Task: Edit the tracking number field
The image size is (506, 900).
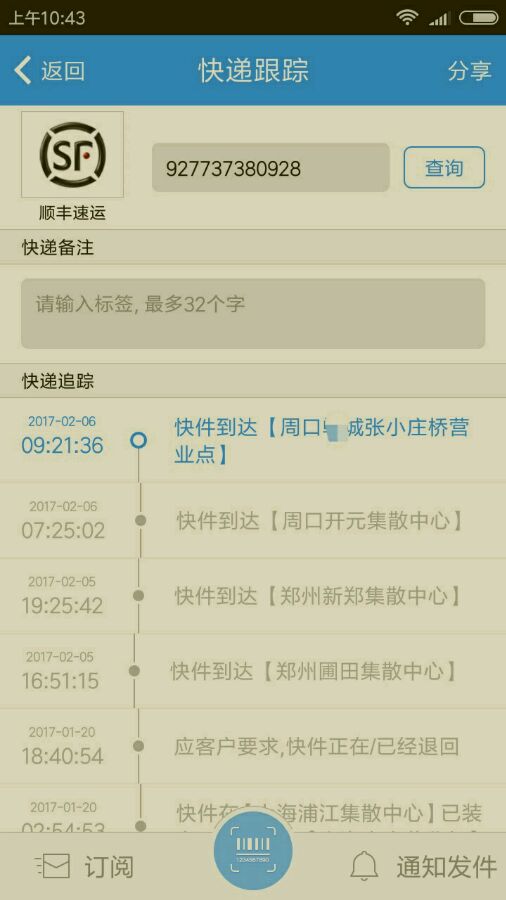Action: point(270,168)
